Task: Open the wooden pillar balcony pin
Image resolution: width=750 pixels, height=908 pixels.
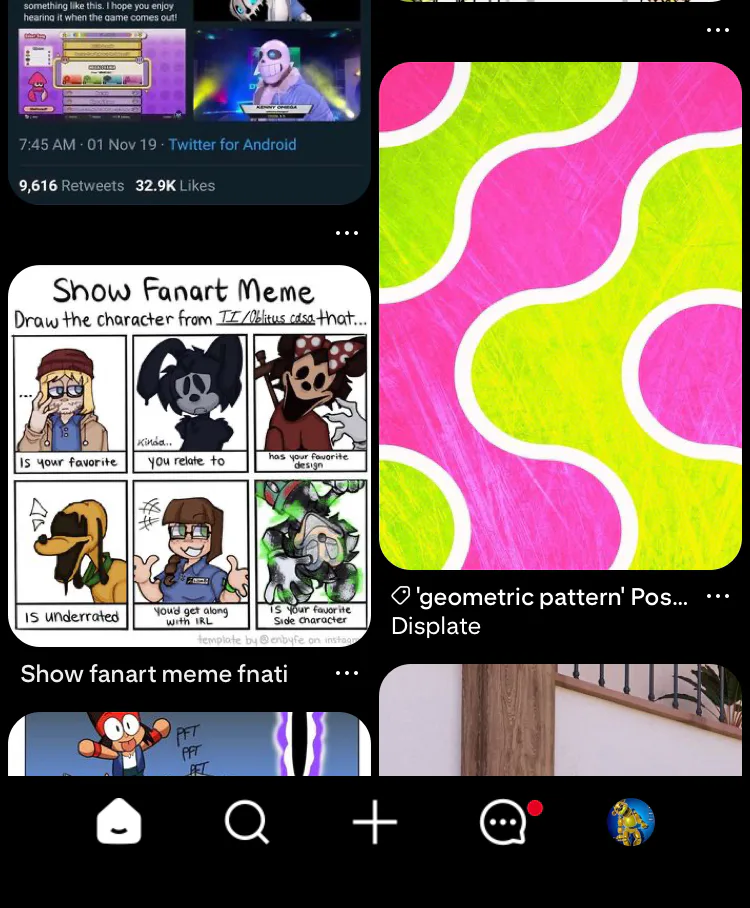Action: point(560,720)
